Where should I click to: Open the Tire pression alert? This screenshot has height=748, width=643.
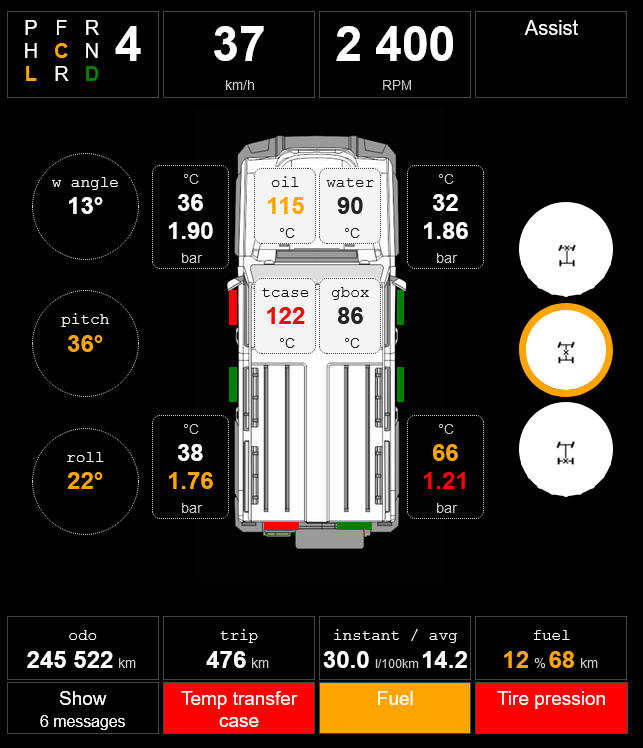tap(551, 708)
